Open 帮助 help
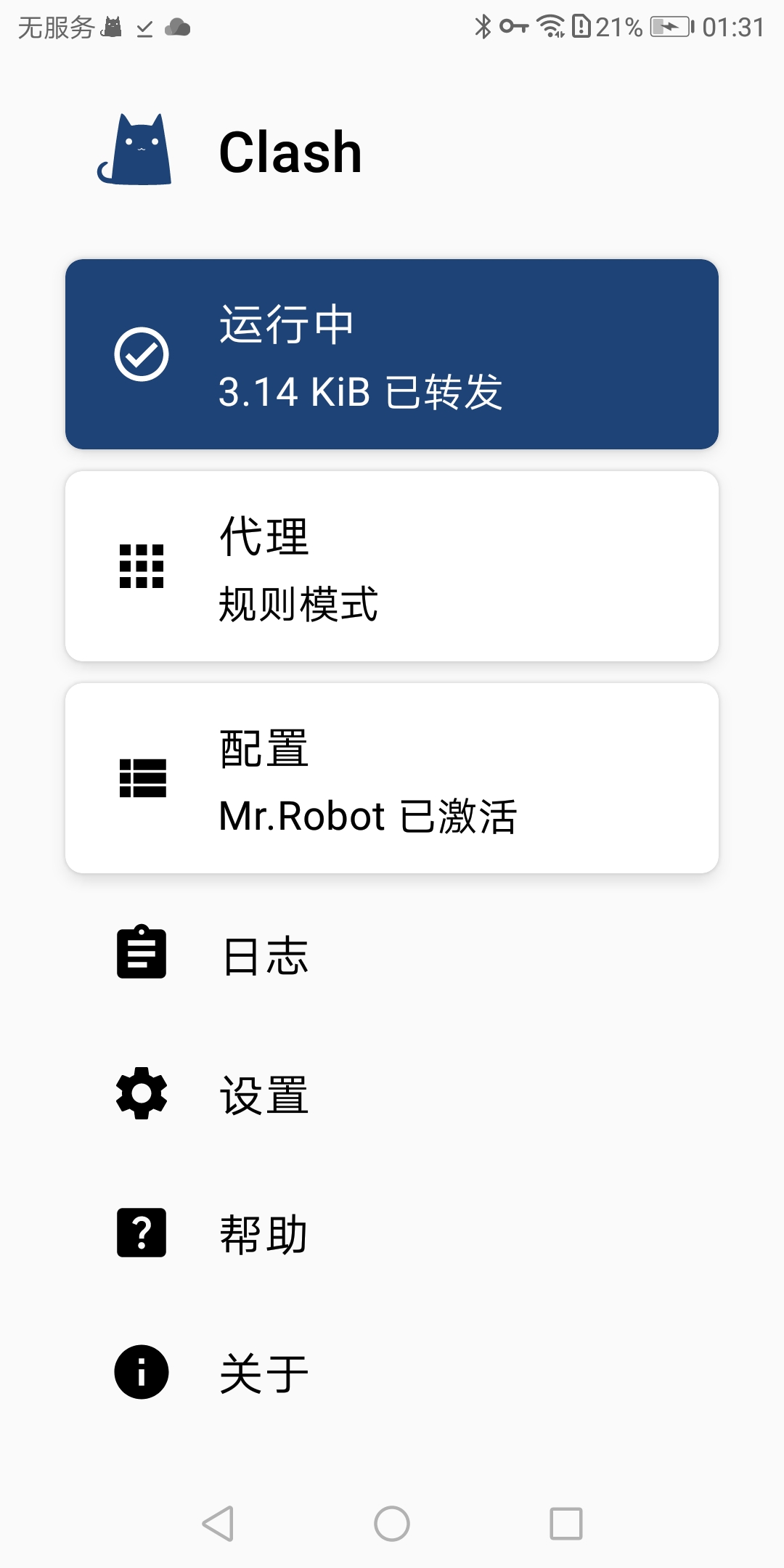 (x=265, y=1233)
